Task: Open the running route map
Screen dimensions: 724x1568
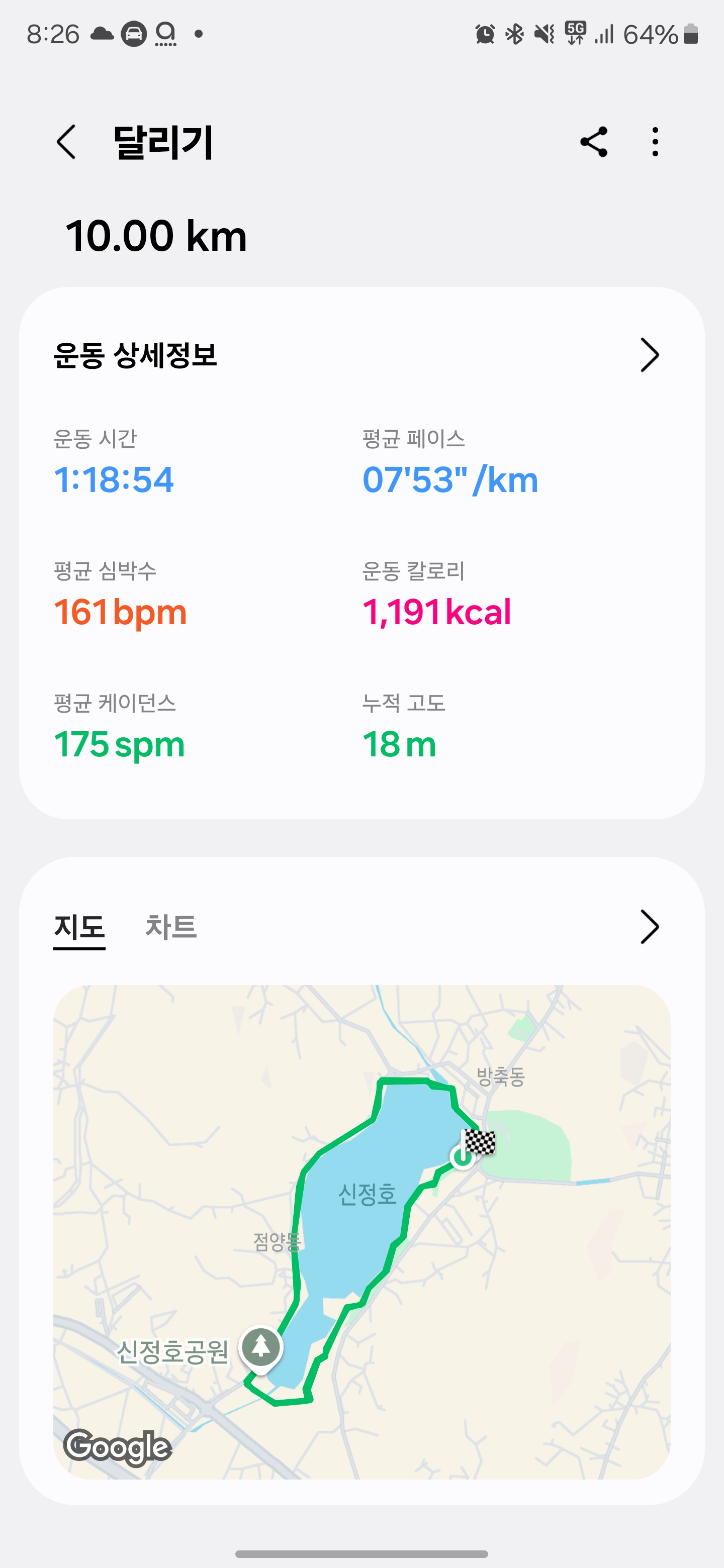Action: 361,1232
